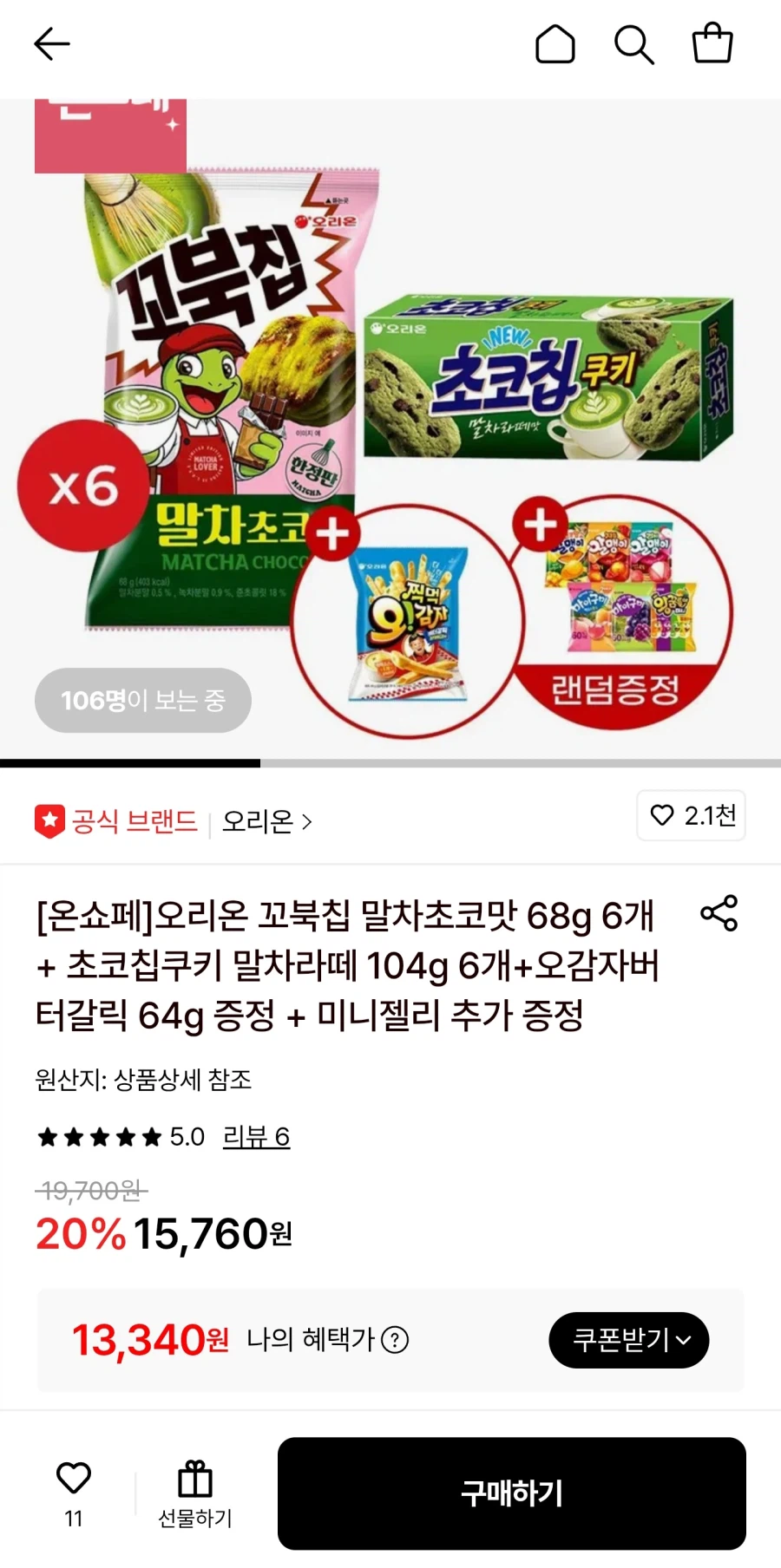The image size is (781, 1568).
Task: Tap the back arrow icon
Action: pyautogui.click(x=52, y=43)
